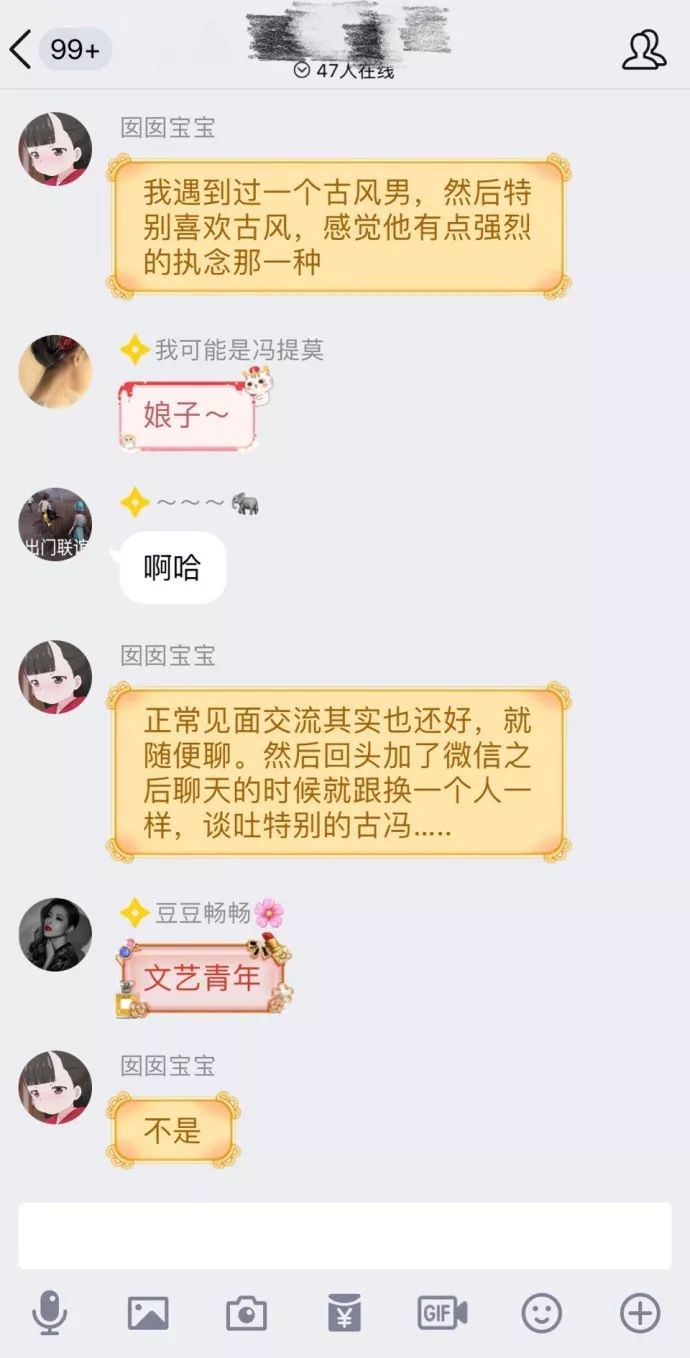View 豆豆畅畅's profile avatar
The image size is (690, 1358).
[55, 934]
